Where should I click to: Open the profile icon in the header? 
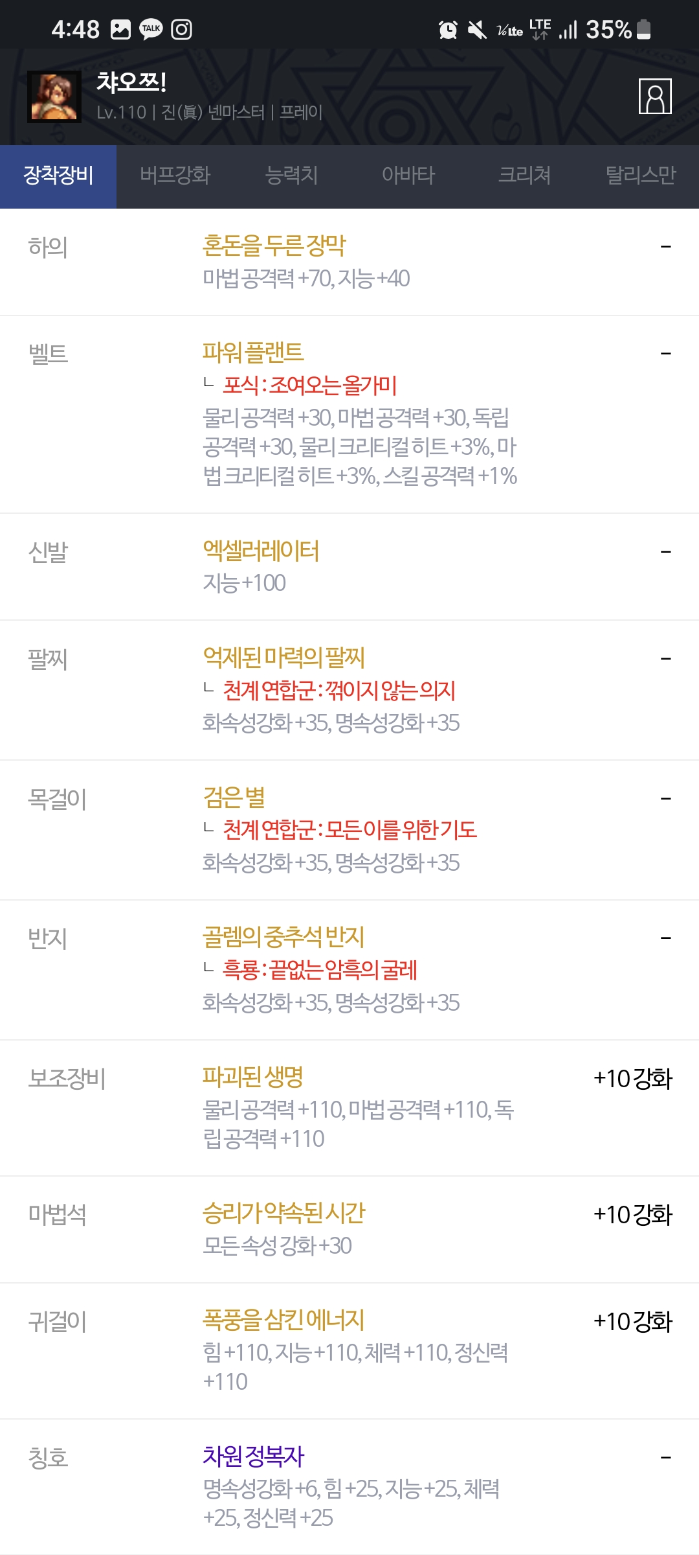(x=655, y=96)
